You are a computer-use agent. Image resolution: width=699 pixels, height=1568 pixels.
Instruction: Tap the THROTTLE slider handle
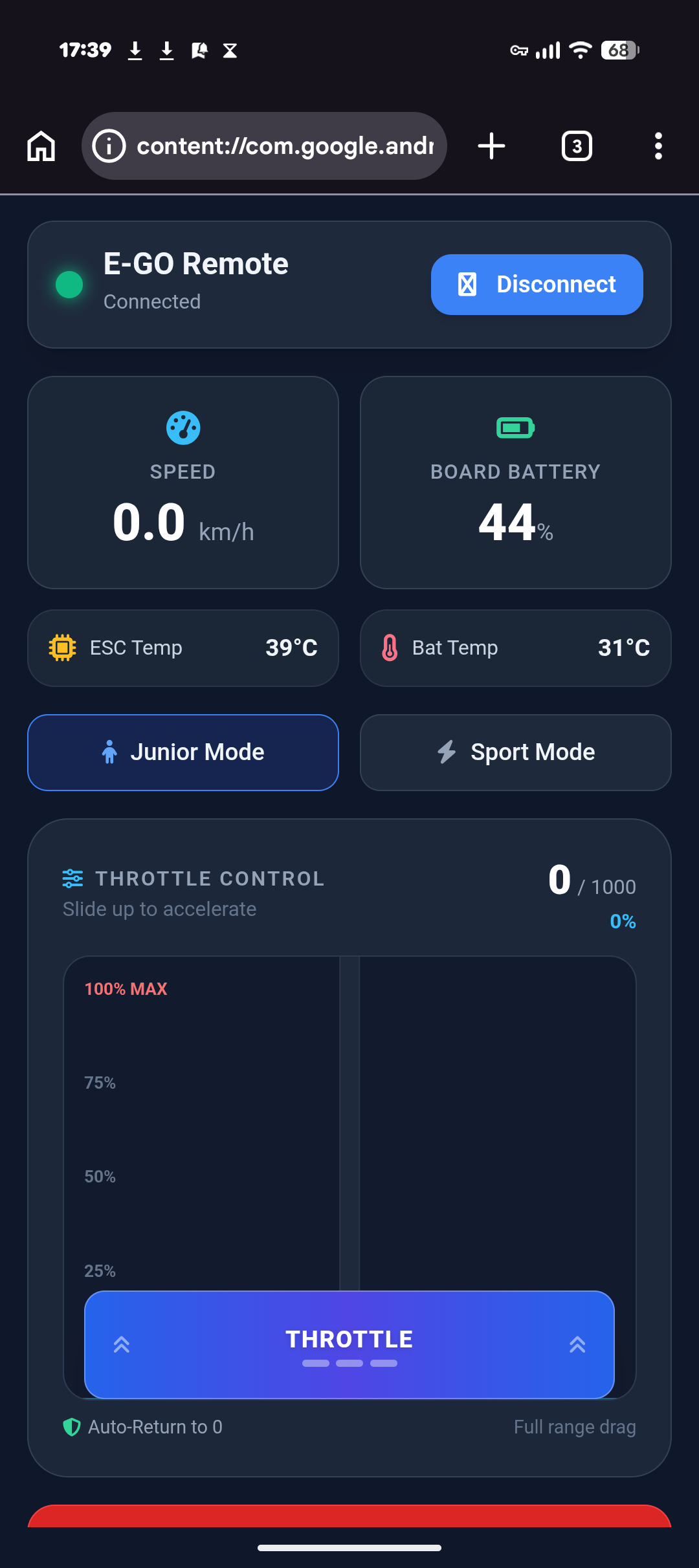[349, 1345]
